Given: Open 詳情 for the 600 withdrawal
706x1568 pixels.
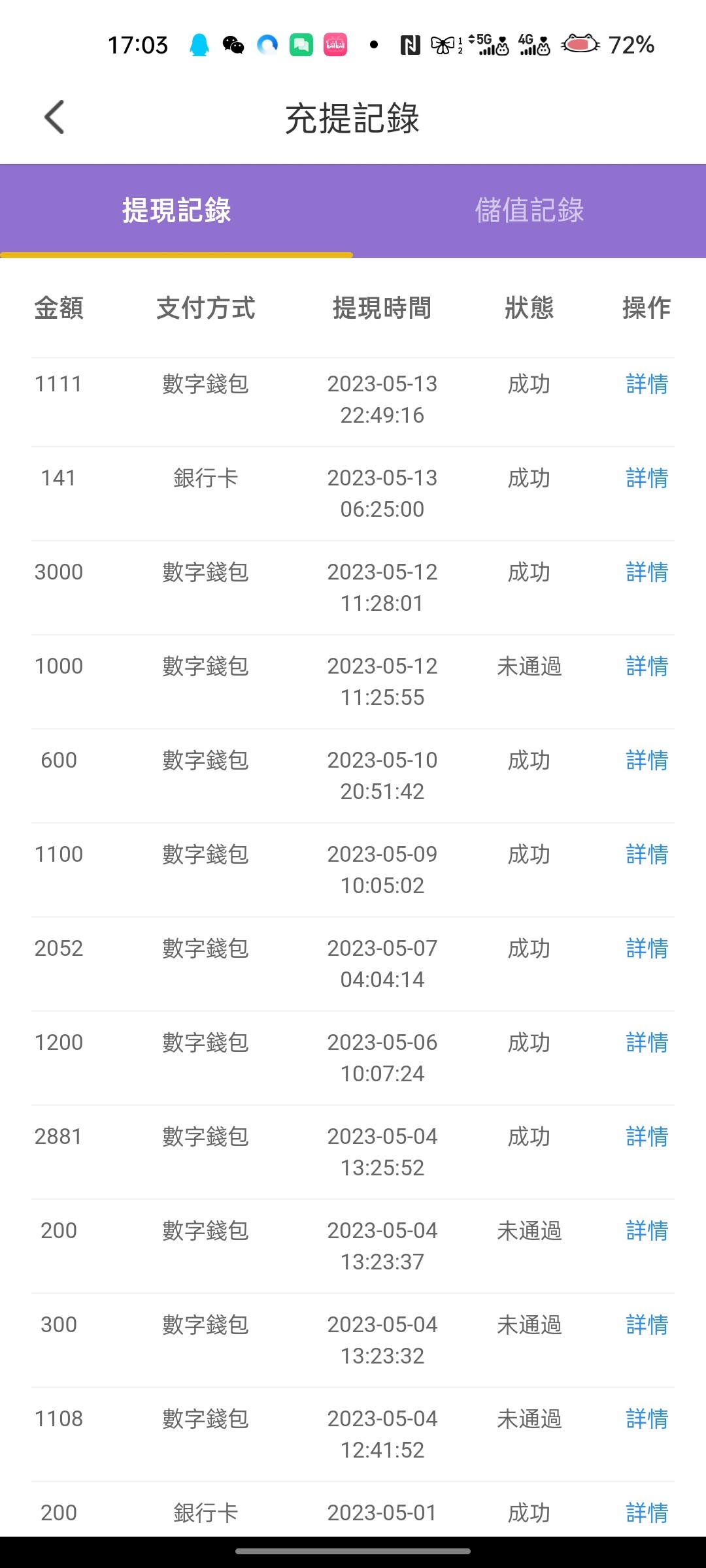Looking at the screenshot, I should (x=647, y=760).
